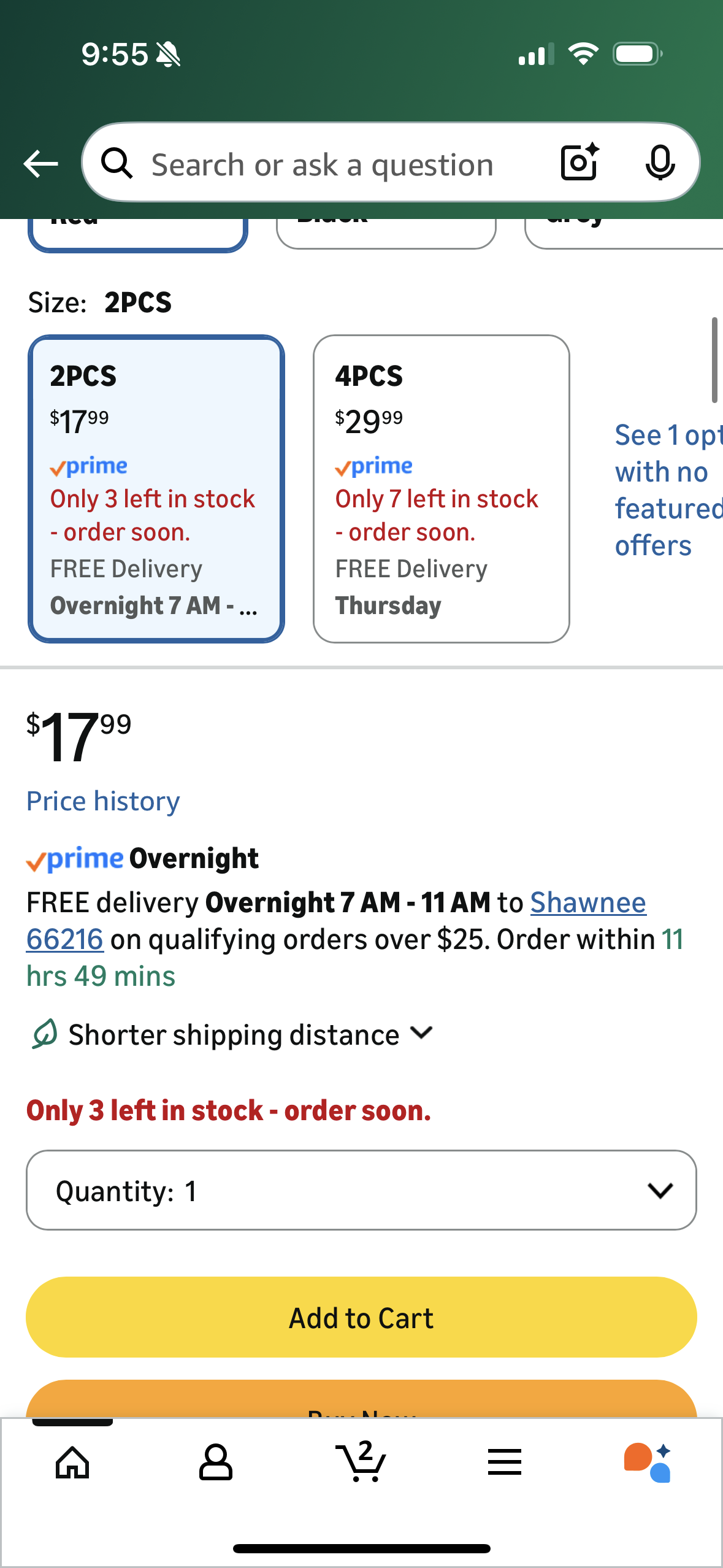
Task: Select the 2PCS size option
Action: [x=156, y=488]
